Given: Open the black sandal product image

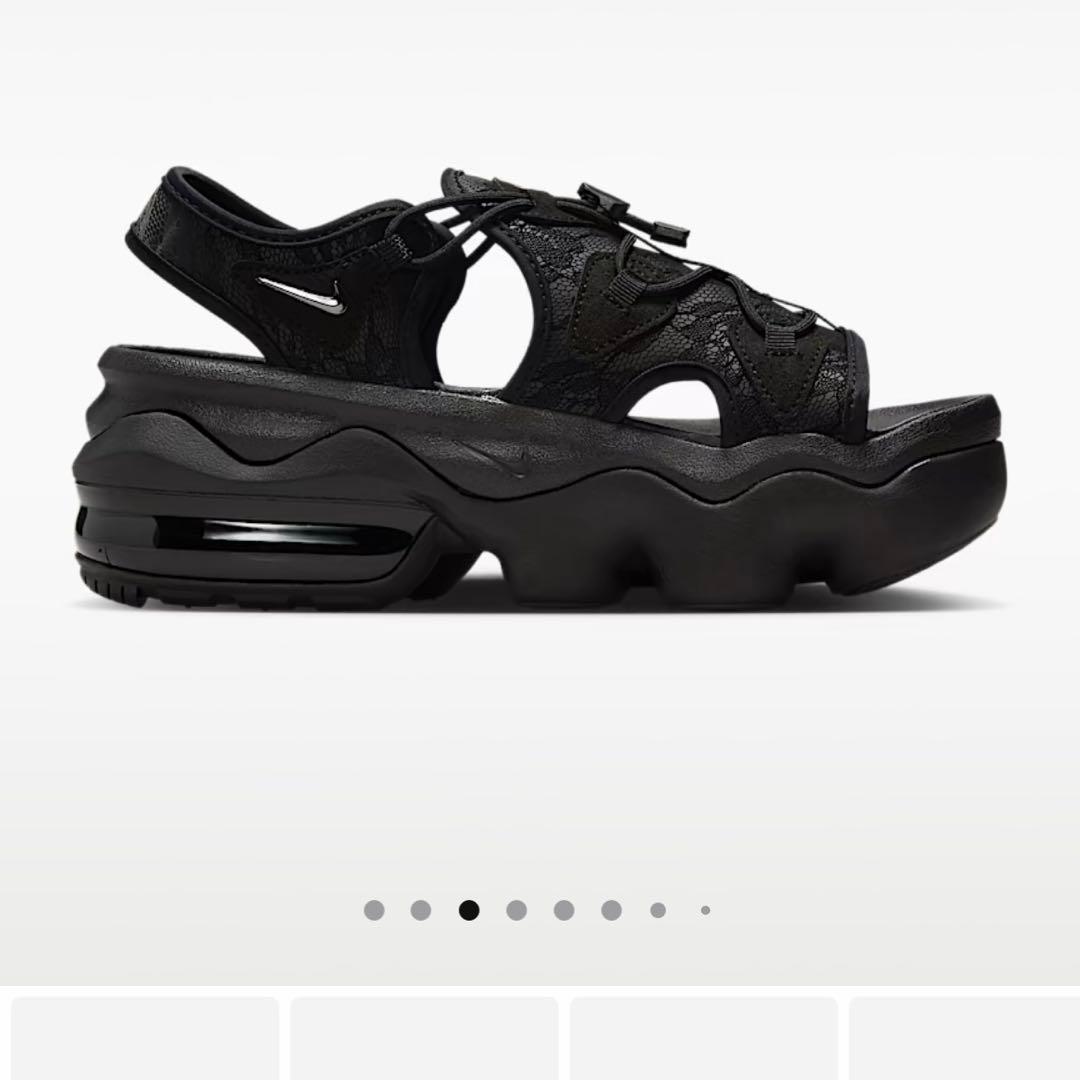Looking at the screenshot, I should coord(540,400).
